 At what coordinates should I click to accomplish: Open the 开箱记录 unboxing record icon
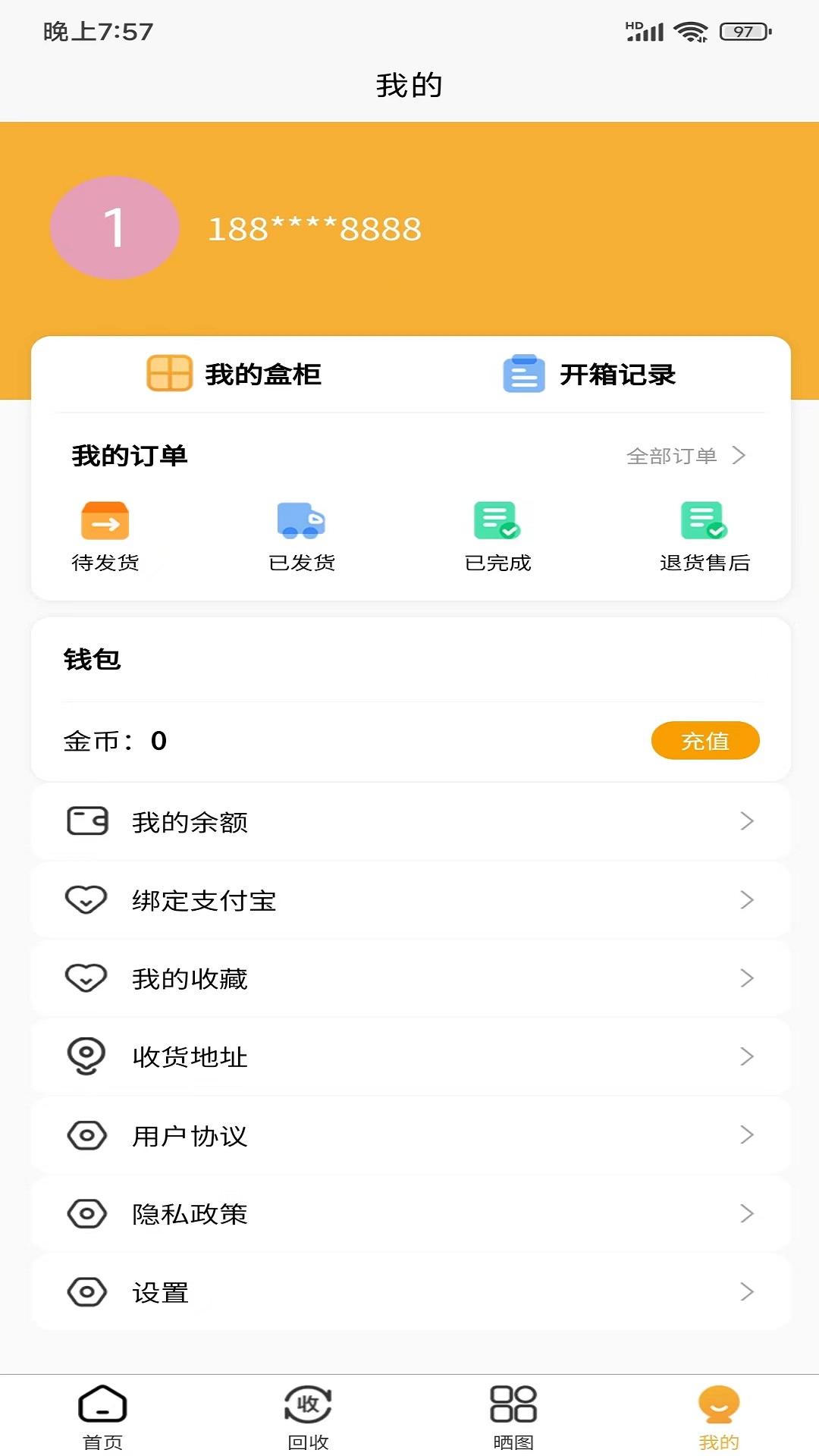pos(523,373)
